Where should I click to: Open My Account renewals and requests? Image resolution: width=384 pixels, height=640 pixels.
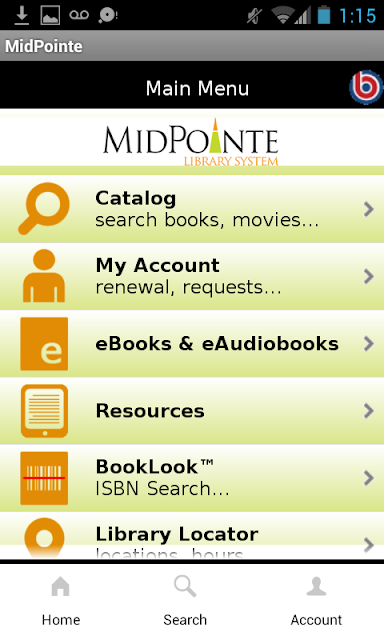click(x=192, y=276)
